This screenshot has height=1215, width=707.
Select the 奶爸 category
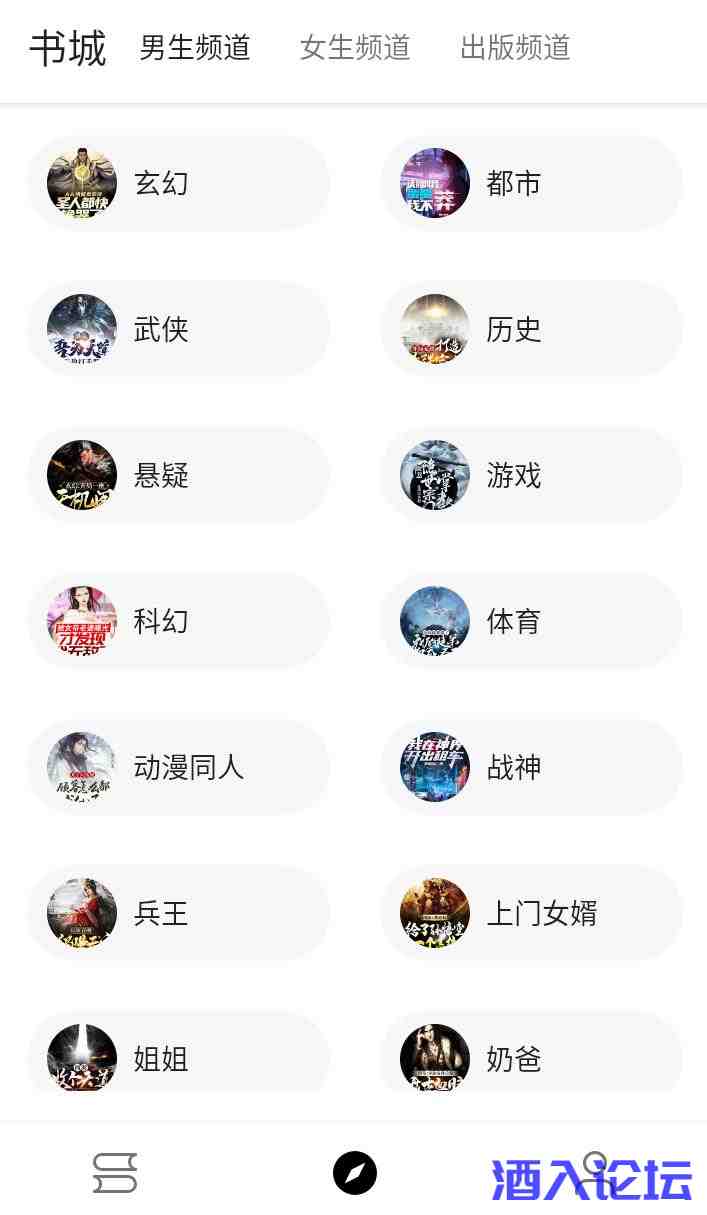tap(531, 1057)
